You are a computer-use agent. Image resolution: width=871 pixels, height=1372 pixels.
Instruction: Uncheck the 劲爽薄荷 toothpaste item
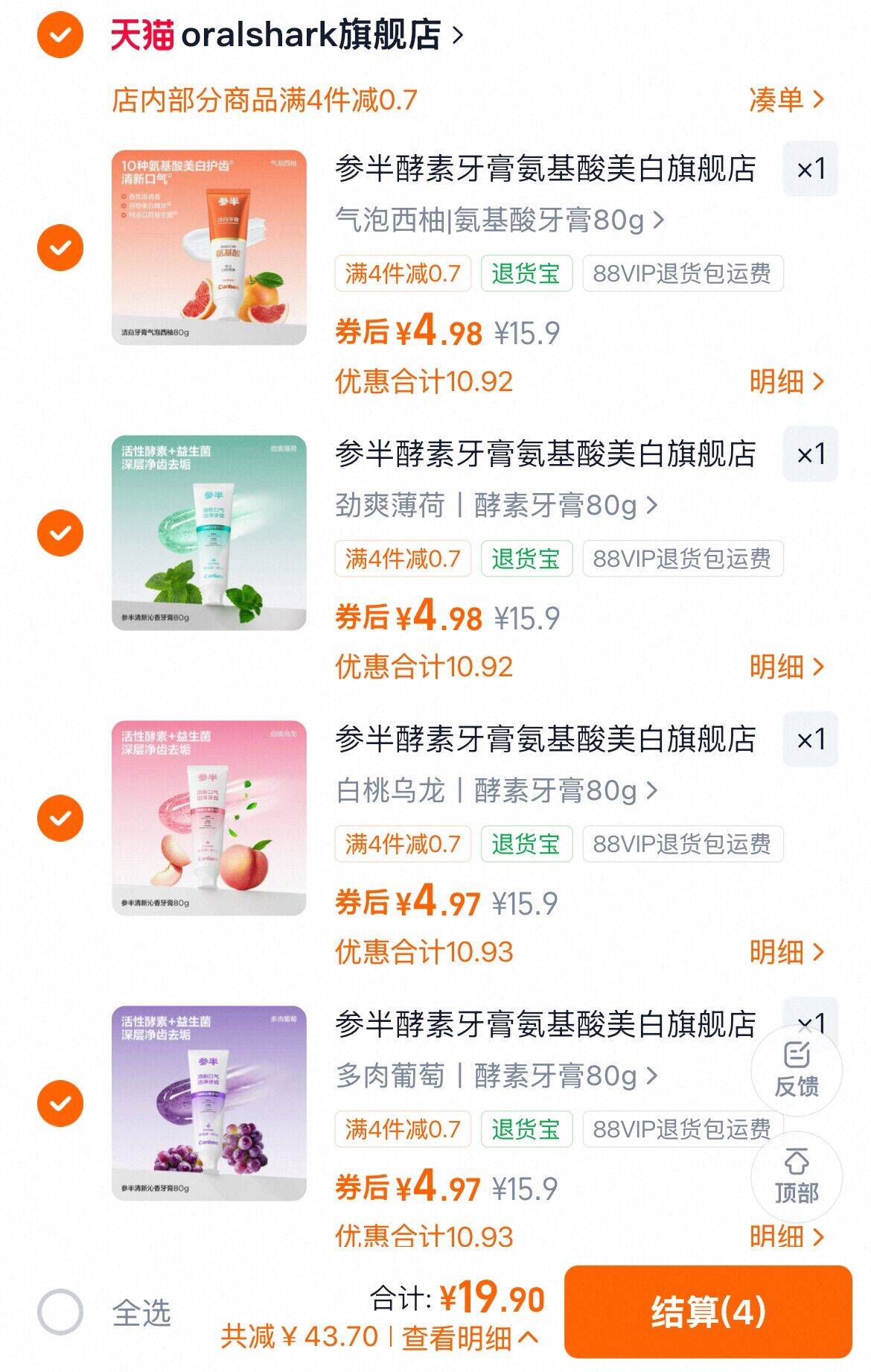[x=60, y=533]
